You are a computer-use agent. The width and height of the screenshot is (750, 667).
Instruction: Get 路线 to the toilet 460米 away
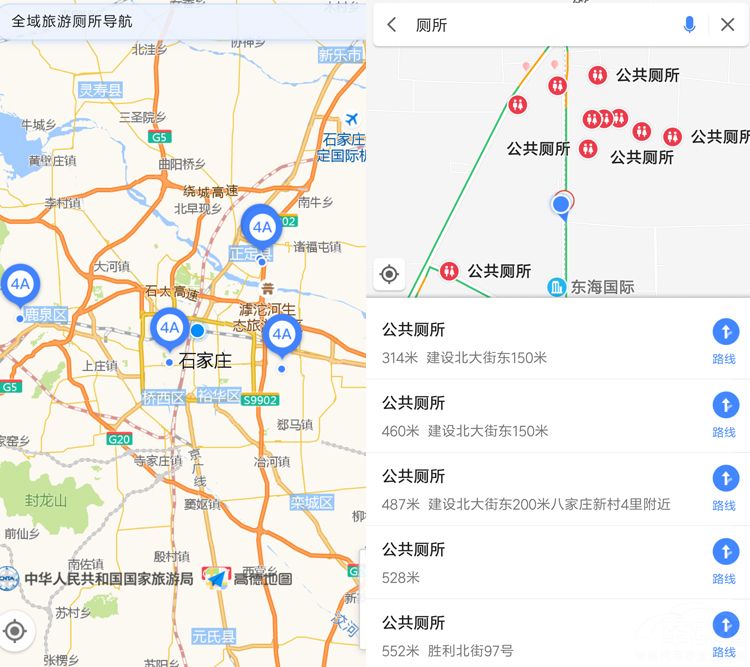[x=725, y=411]
